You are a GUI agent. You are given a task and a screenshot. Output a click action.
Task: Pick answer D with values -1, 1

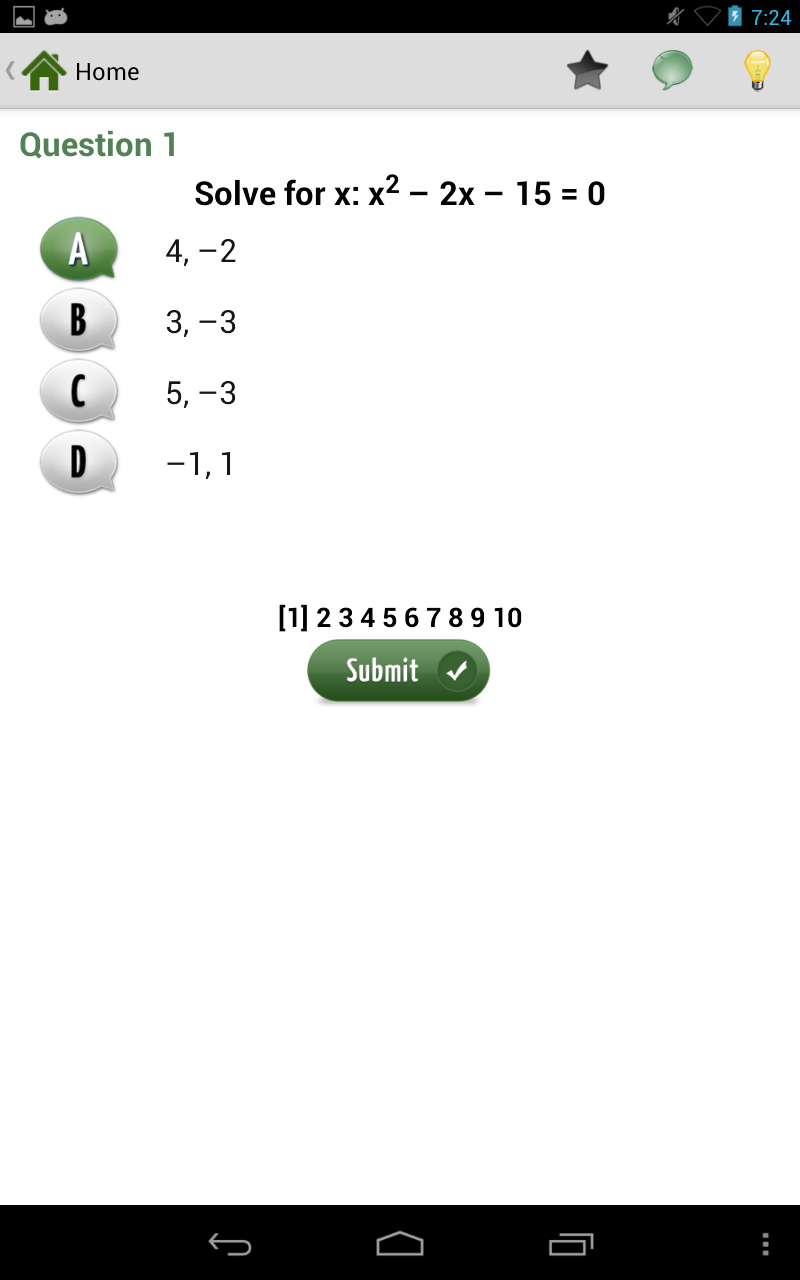click(x=78, y=463)
